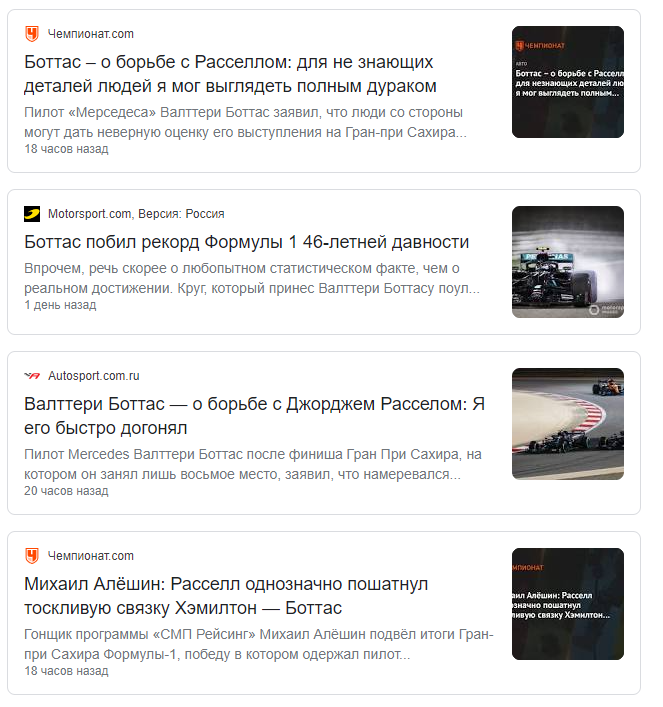This screenshot has width=663, height=707.
Task: Open Autosport.com.ru article on Валттери Боттас
Action: 254,416
